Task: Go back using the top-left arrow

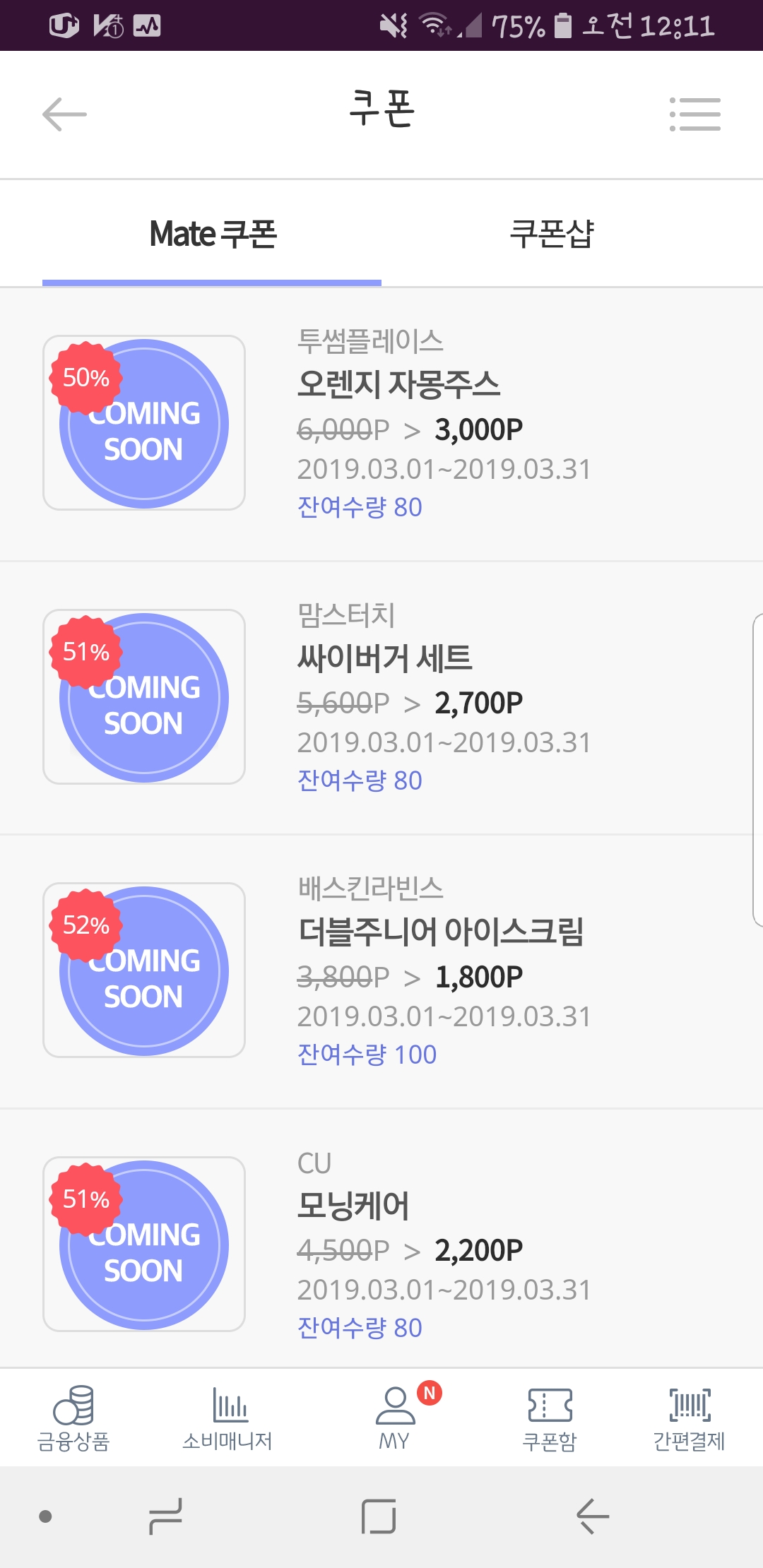Action: (x=64, y=114)
